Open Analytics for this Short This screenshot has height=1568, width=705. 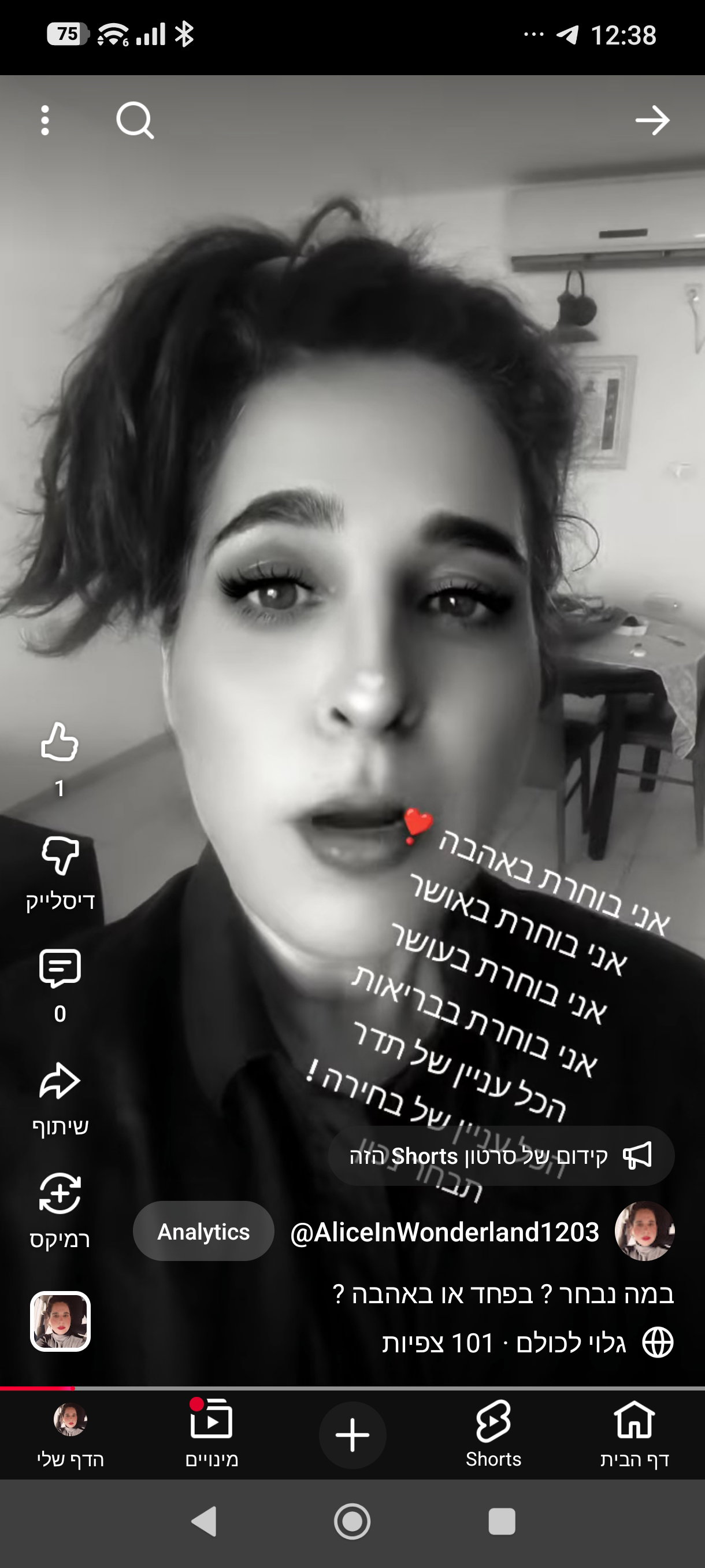point(203,1231)
